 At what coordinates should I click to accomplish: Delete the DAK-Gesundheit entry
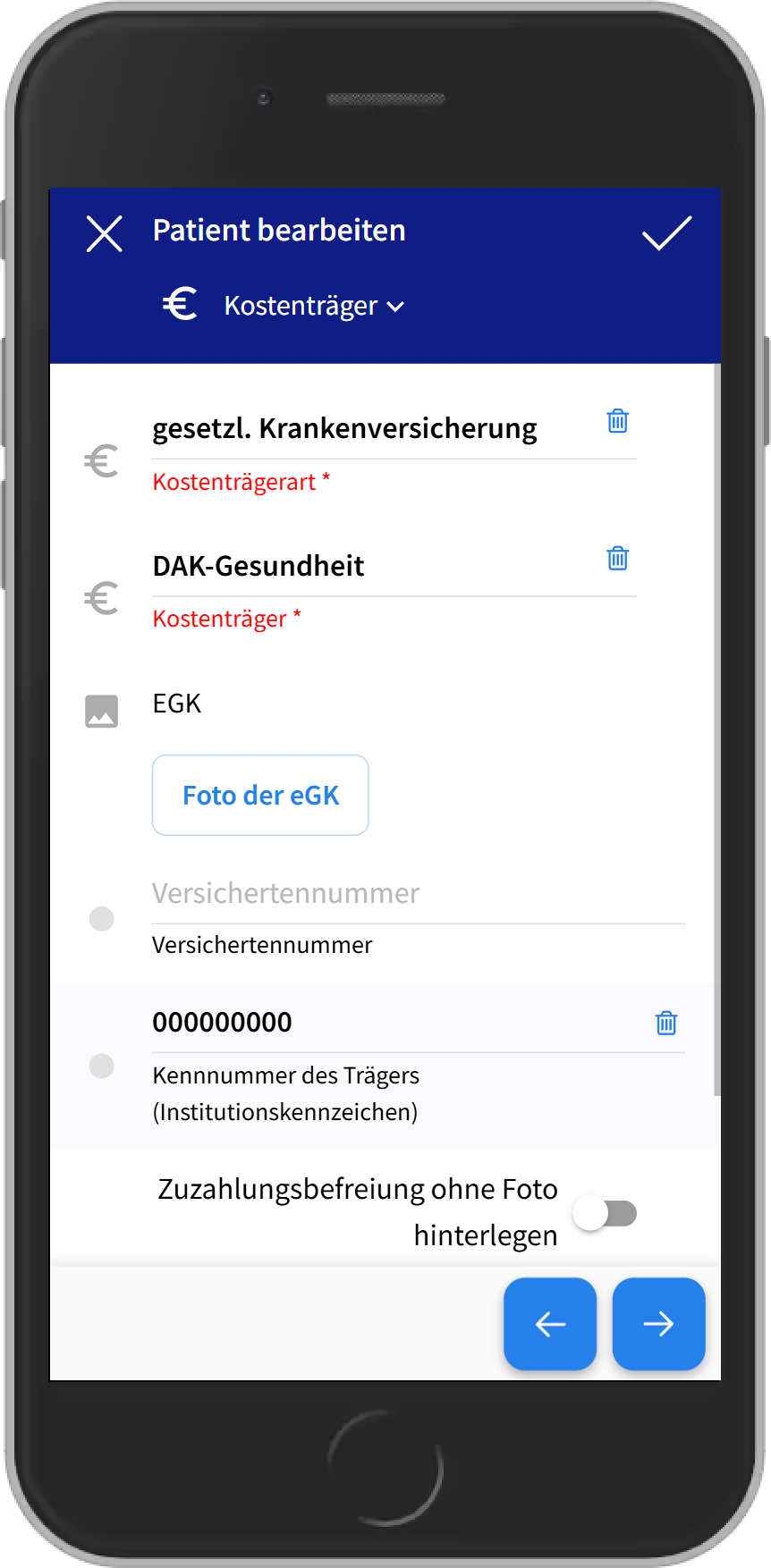tap(618, 559)
